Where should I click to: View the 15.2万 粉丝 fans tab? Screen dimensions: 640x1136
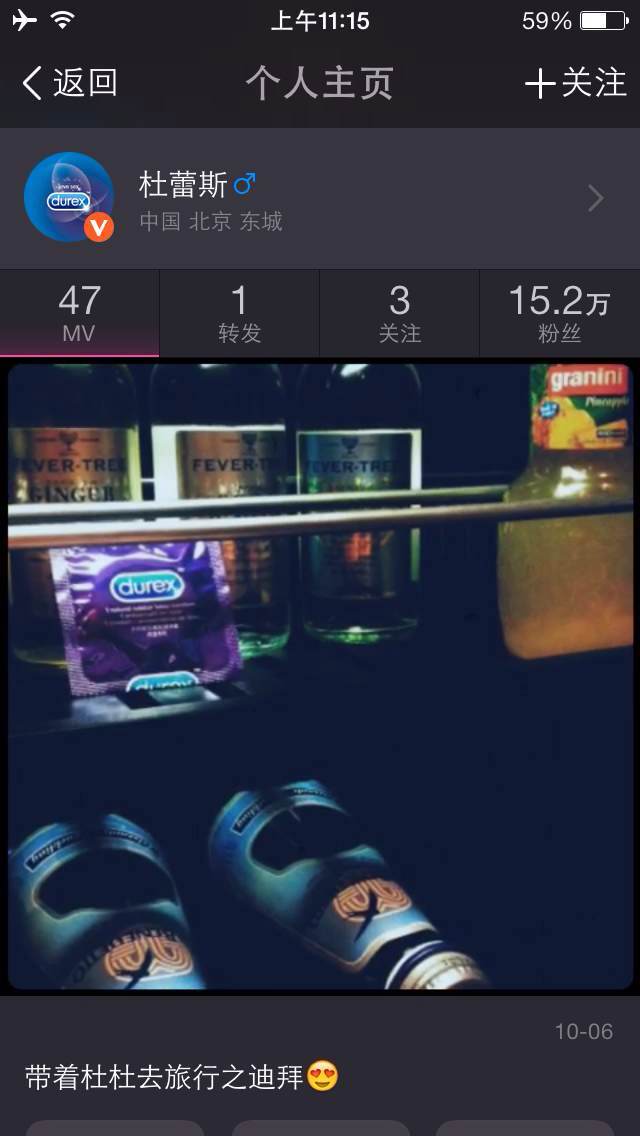tap(559, 313)
